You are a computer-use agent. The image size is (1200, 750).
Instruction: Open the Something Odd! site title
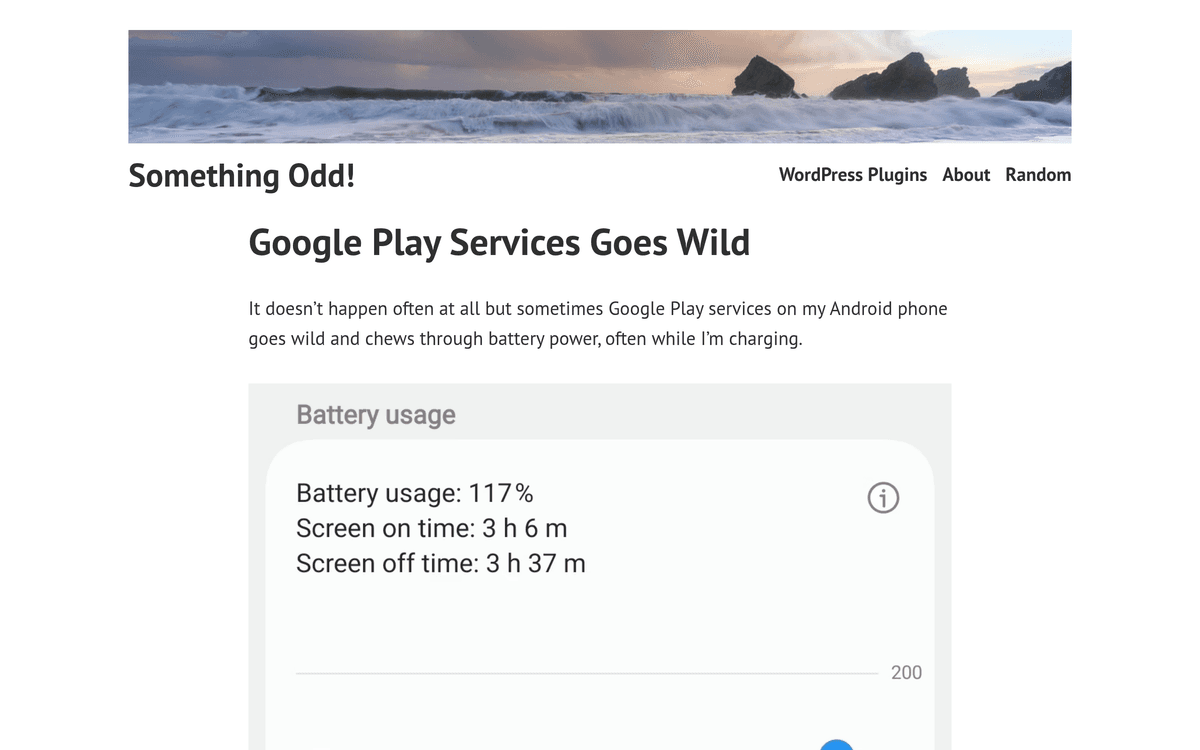[241, 176]
